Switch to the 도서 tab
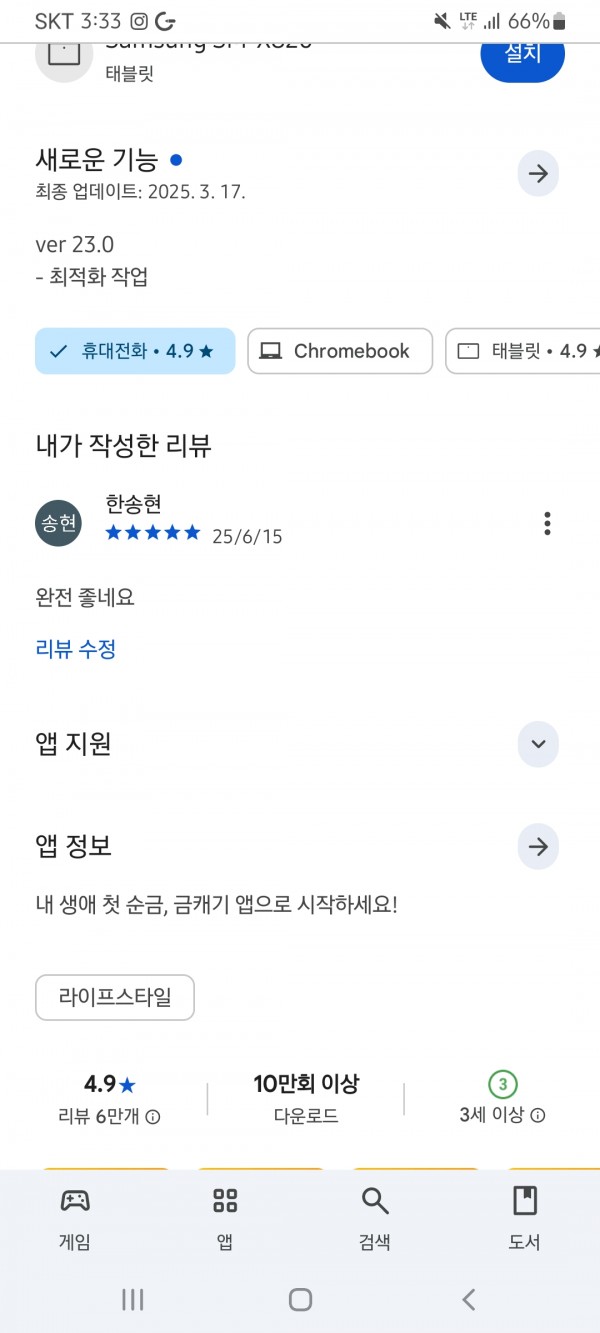Screen dimensions: 600x1333 tap(525, 1220)
